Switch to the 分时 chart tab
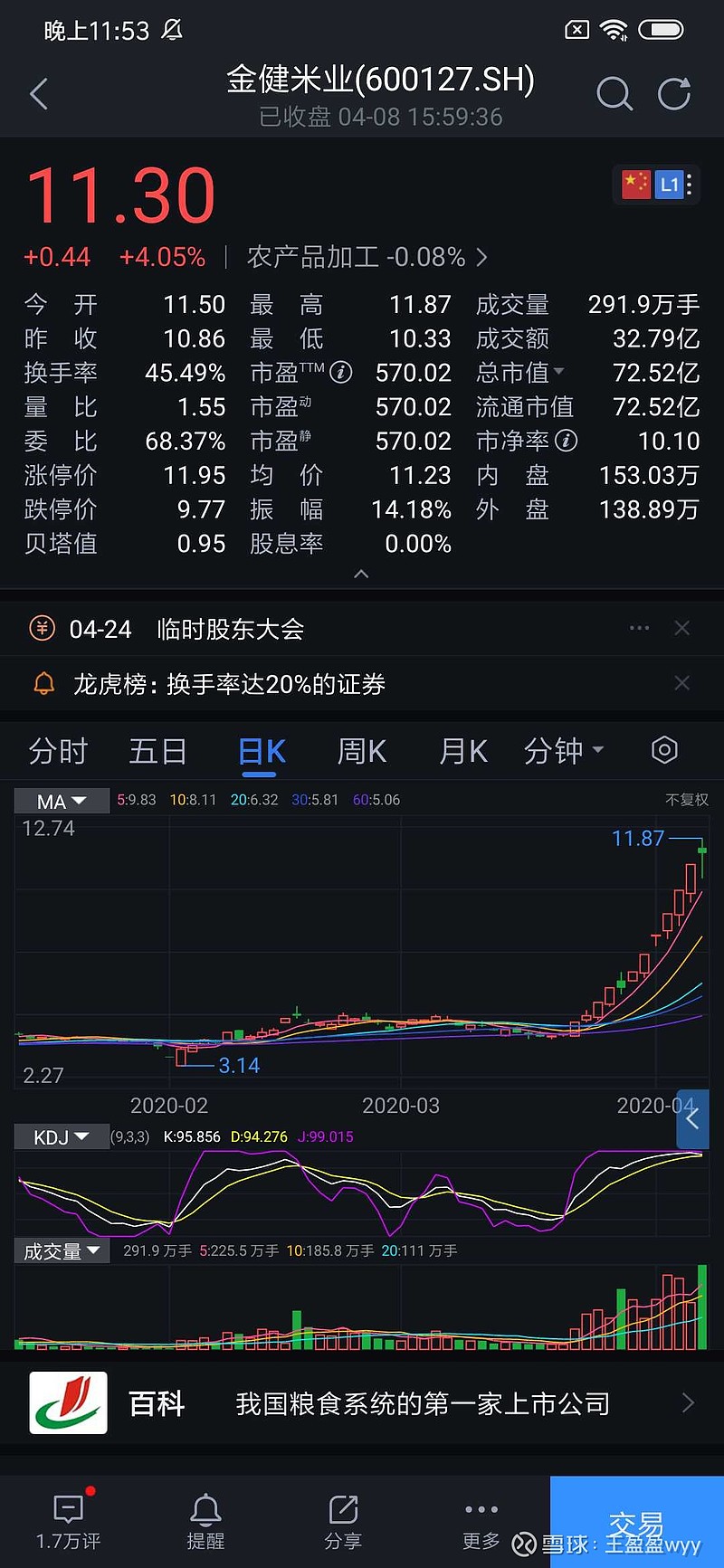This screenshot has height=1568, width=724. [x=58, y=751]
